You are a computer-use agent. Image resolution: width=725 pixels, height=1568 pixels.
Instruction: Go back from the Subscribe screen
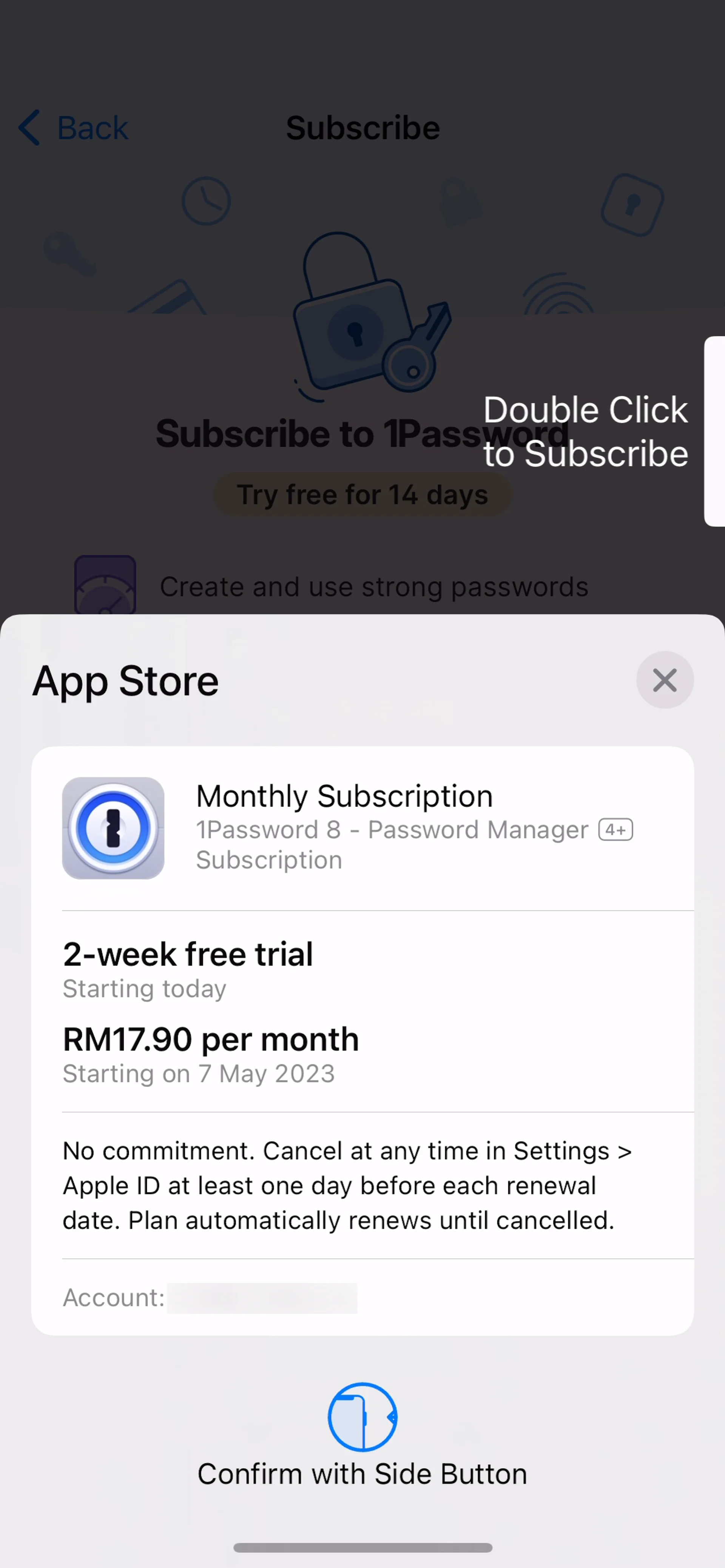point(73,128)
